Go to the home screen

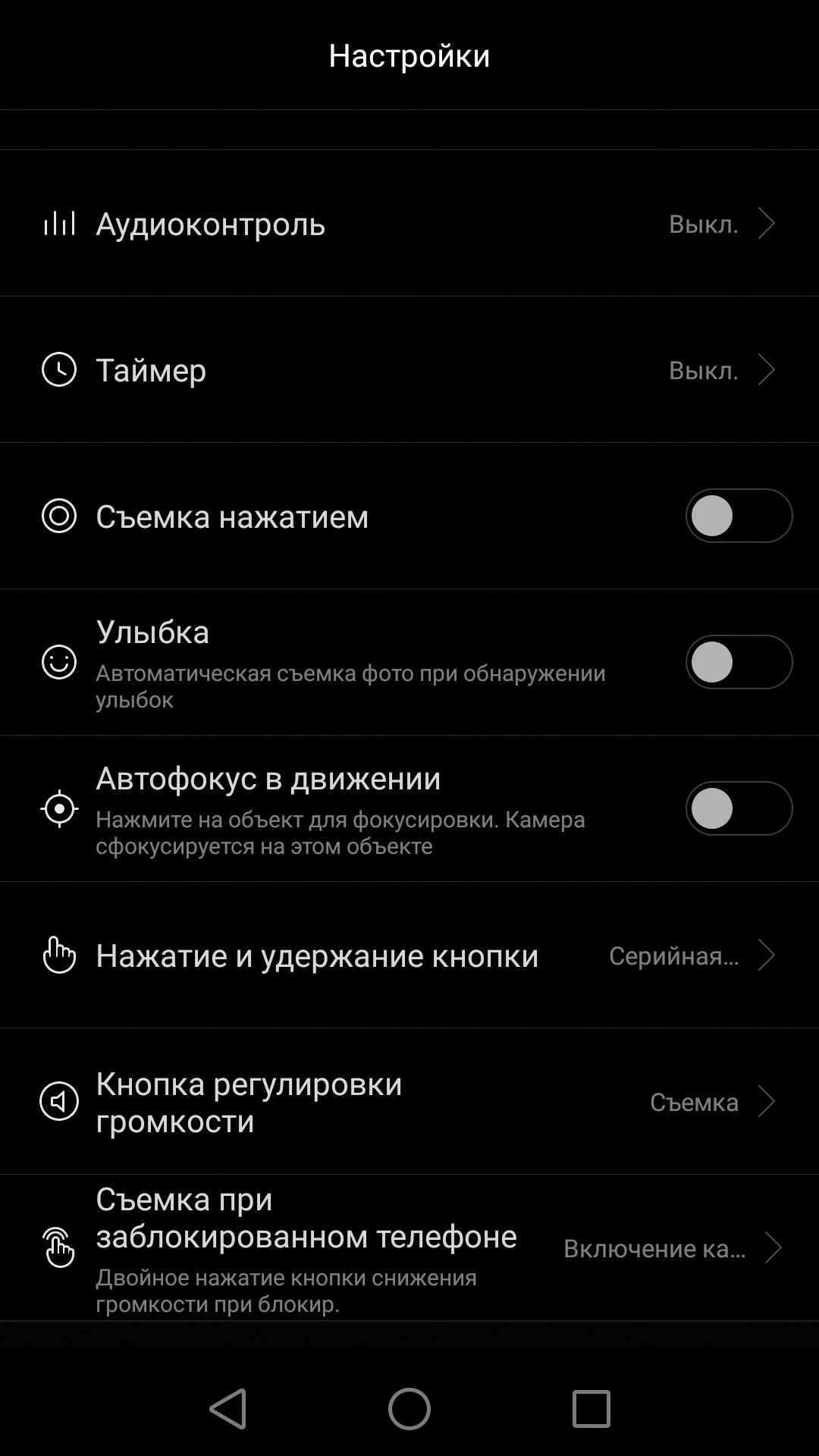click(x=409, y=1409)
